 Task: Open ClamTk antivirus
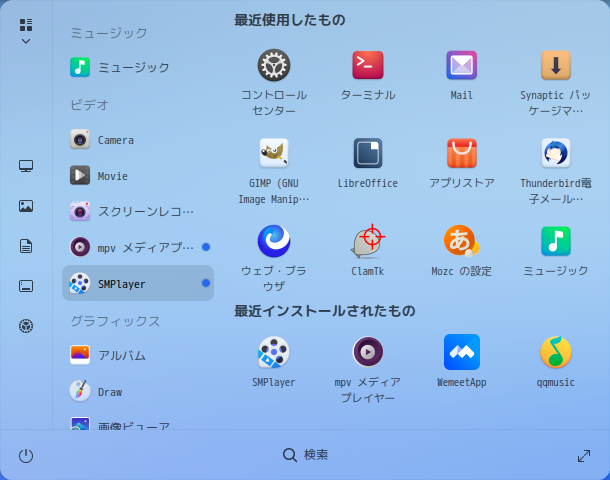click(x=367, y=241)
